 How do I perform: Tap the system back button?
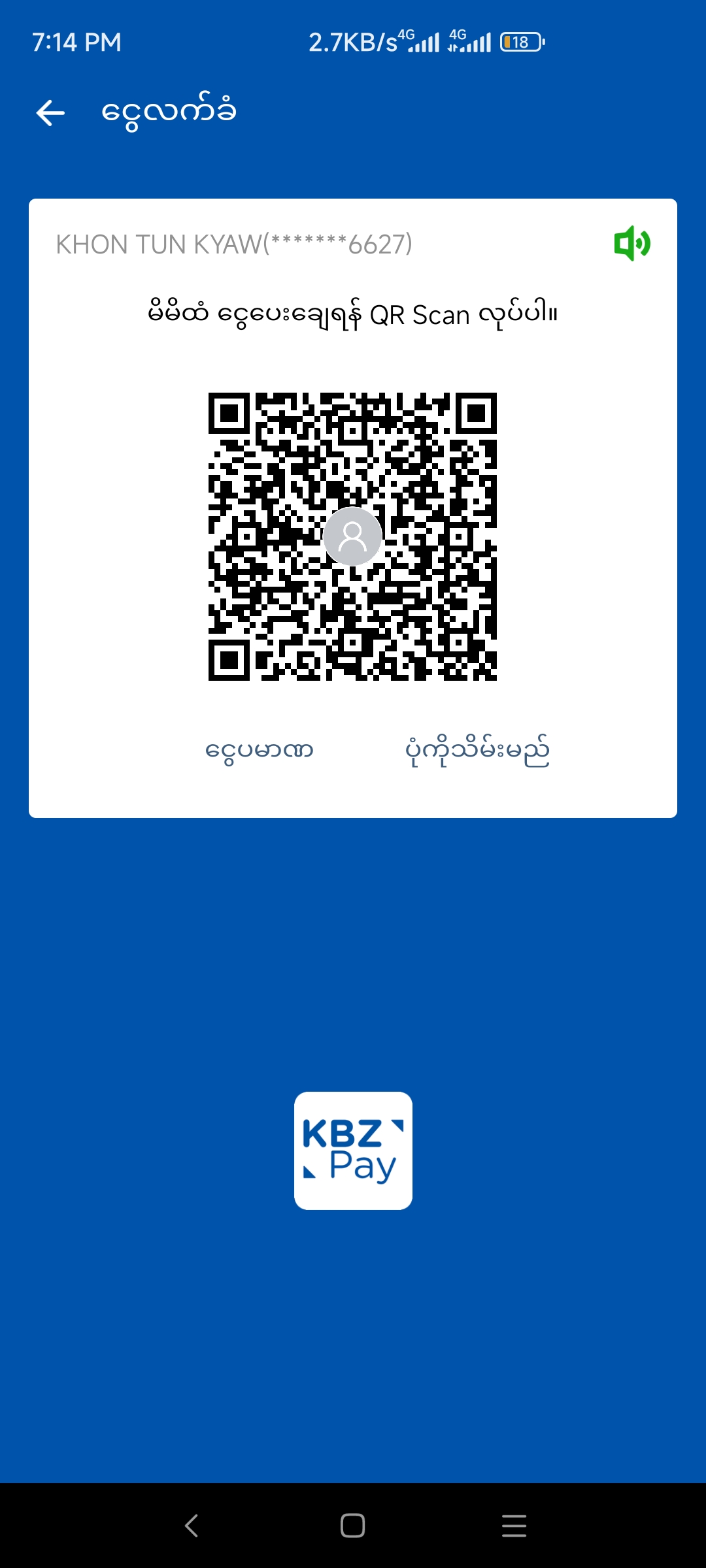click(192, 1526)
